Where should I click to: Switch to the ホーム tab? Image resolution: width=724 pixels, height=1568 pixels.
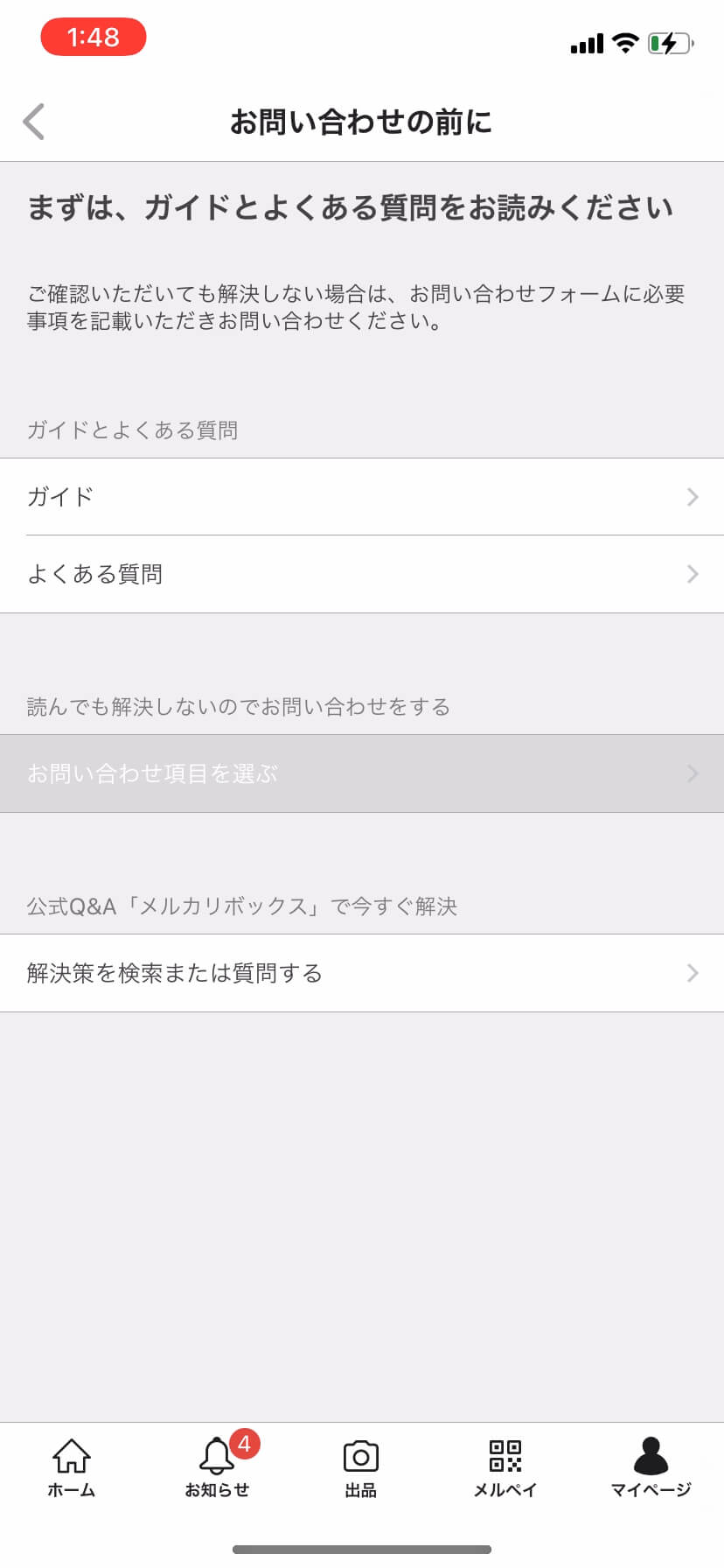click(x=72, y=1468)
